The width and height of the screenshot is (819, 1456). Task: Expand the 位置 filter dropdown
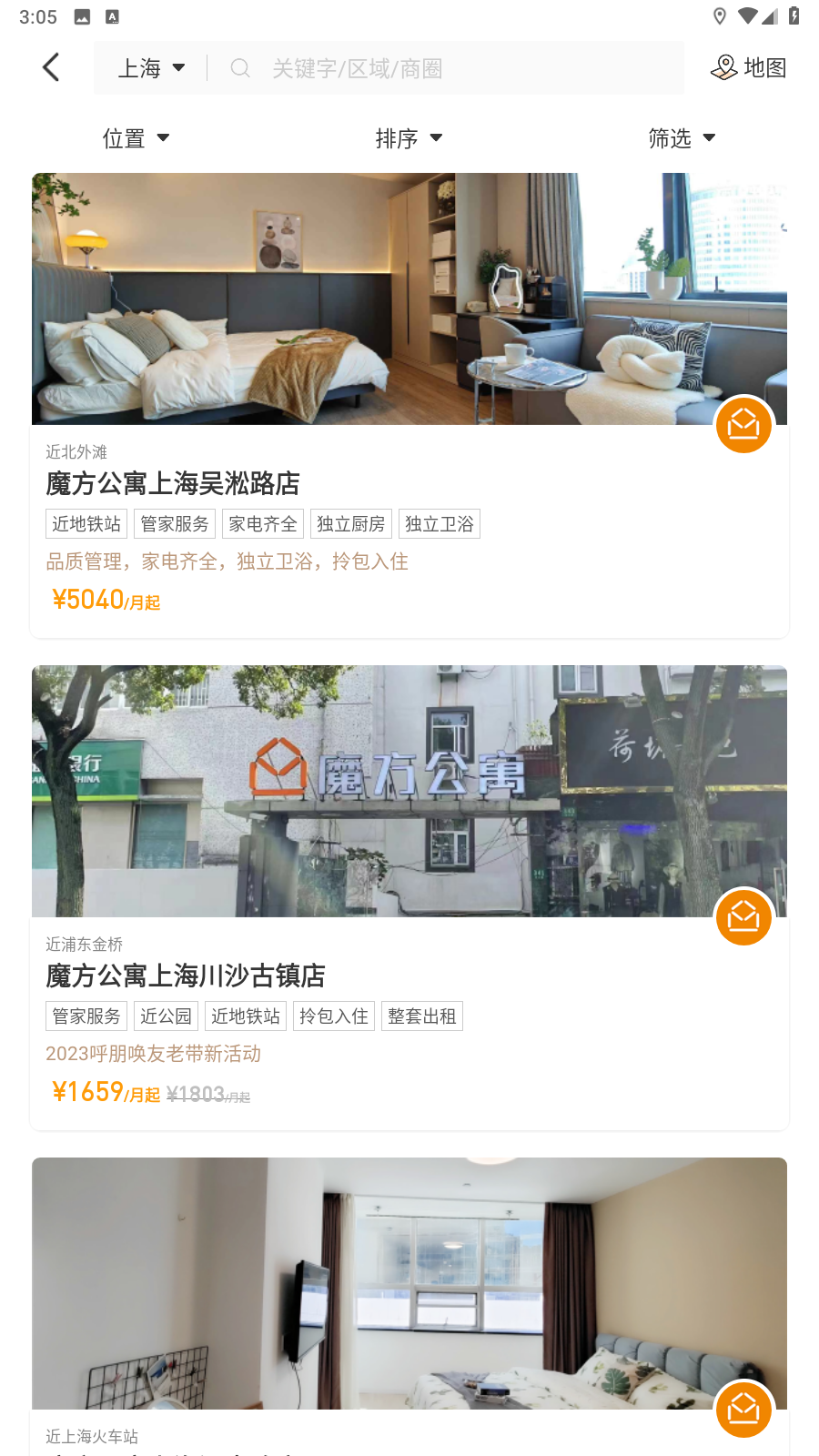(x=136, y=138)
